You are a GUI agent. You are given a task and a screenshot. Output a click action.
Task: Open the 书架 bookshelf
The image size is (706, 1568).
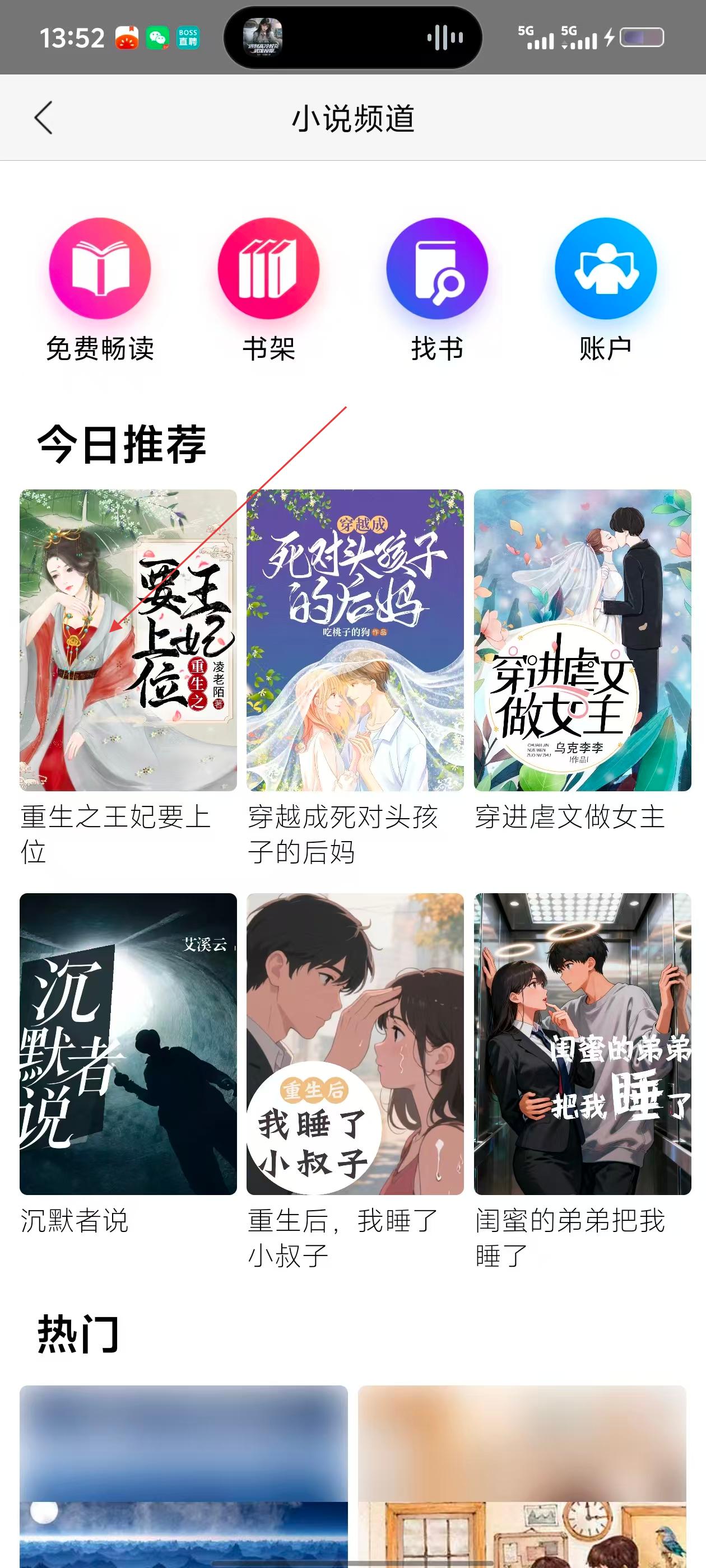[268, 268]
